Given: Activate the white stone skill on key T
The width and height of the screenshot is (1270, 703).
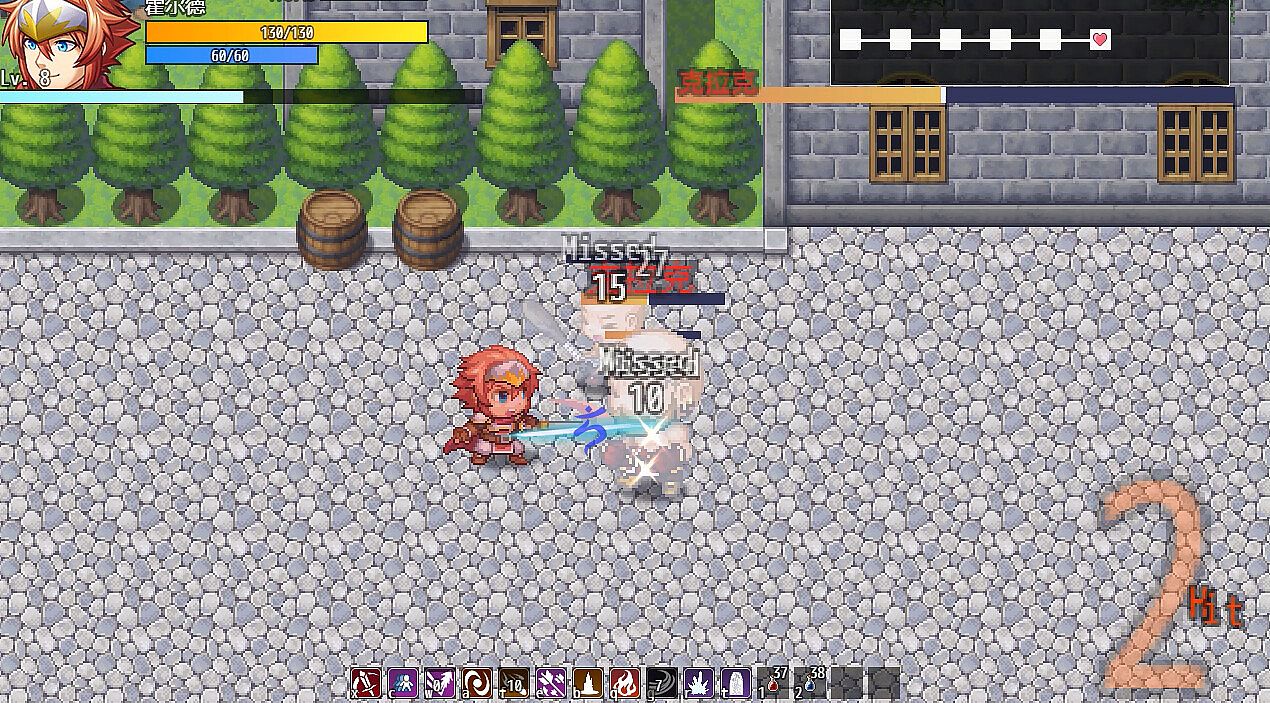Looking at the screenshot, I should click(x=736, y=684).
